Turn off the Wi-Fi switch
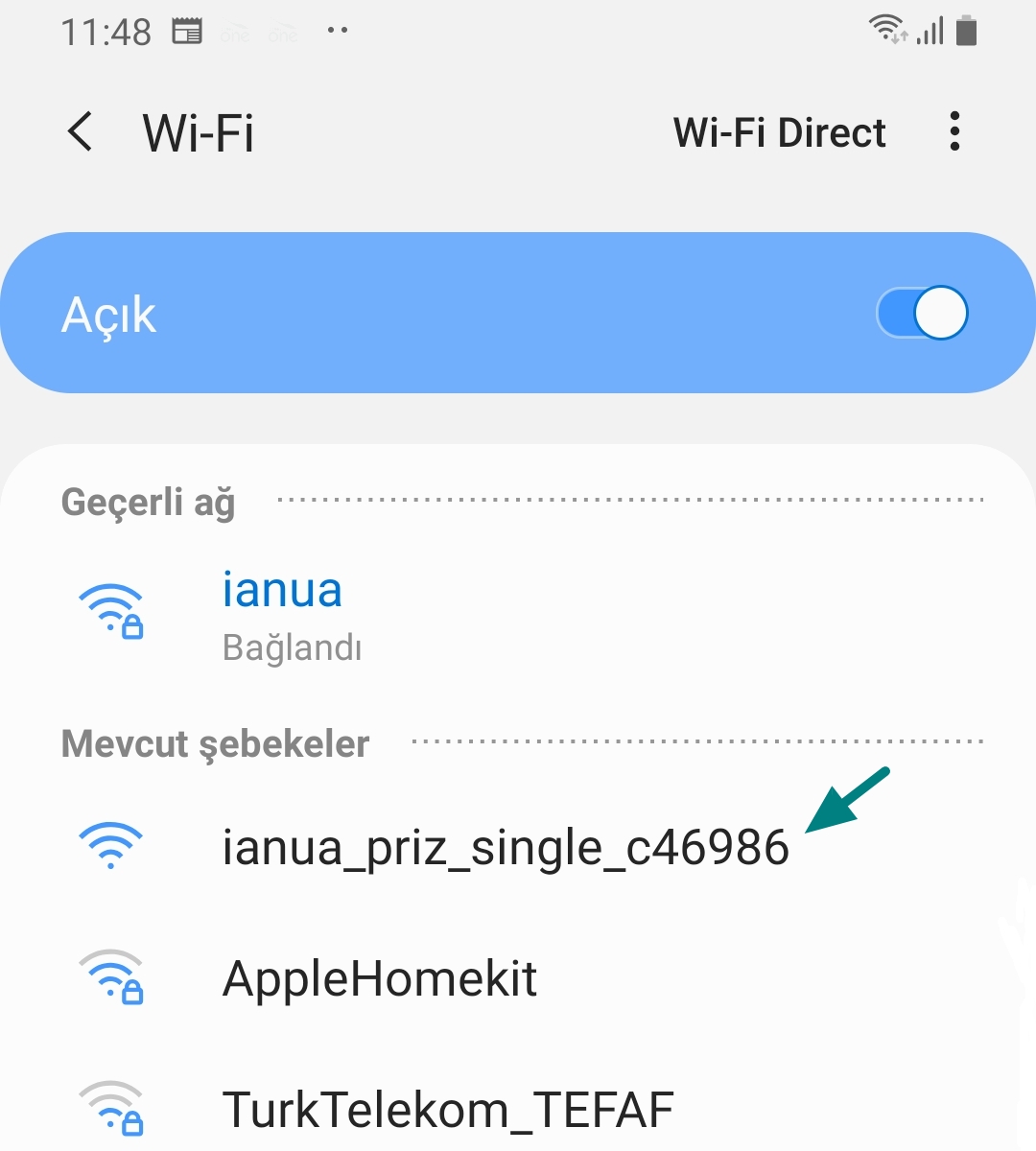Screen dimensions: 1036x1151 [x=922, y=314]
